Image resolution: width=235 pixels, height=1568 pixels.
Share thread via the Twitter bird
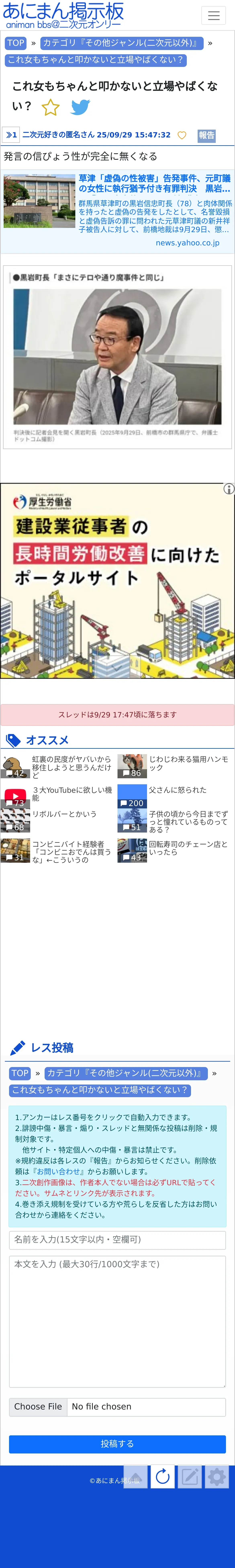coord(80,107)
